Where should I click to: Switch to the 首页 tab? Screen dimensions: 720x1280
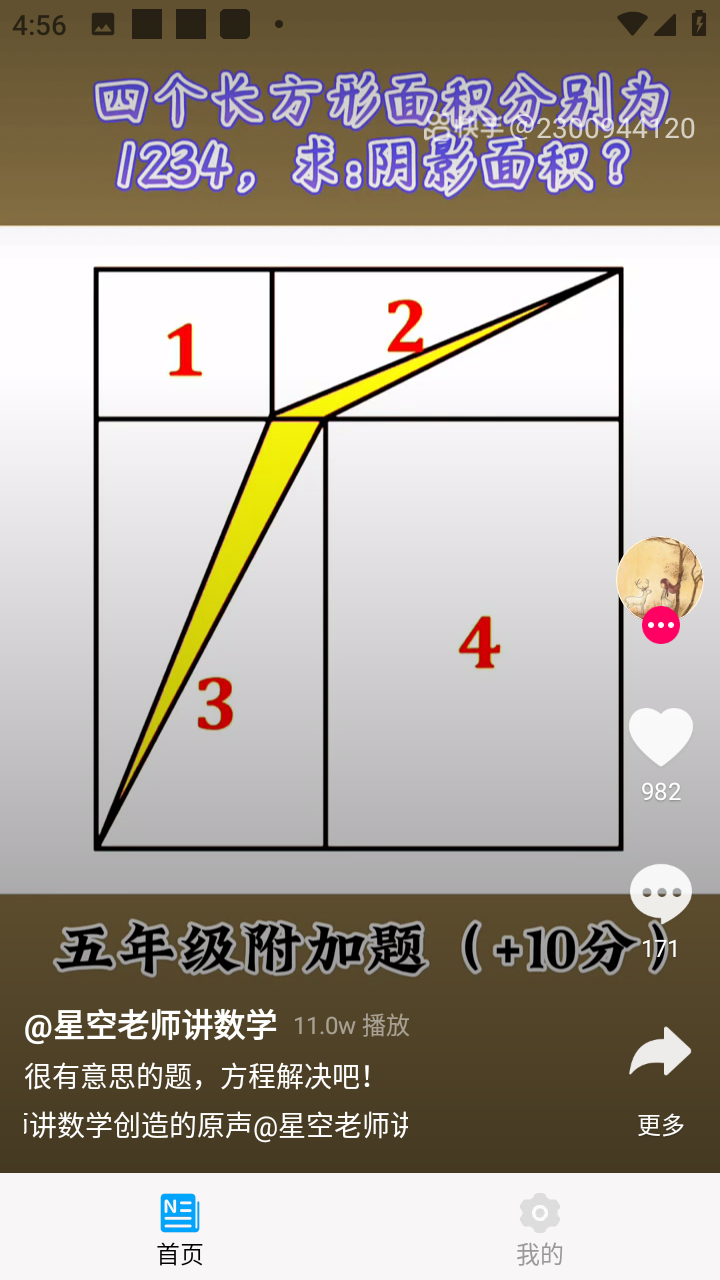[x=180, y=1228]
